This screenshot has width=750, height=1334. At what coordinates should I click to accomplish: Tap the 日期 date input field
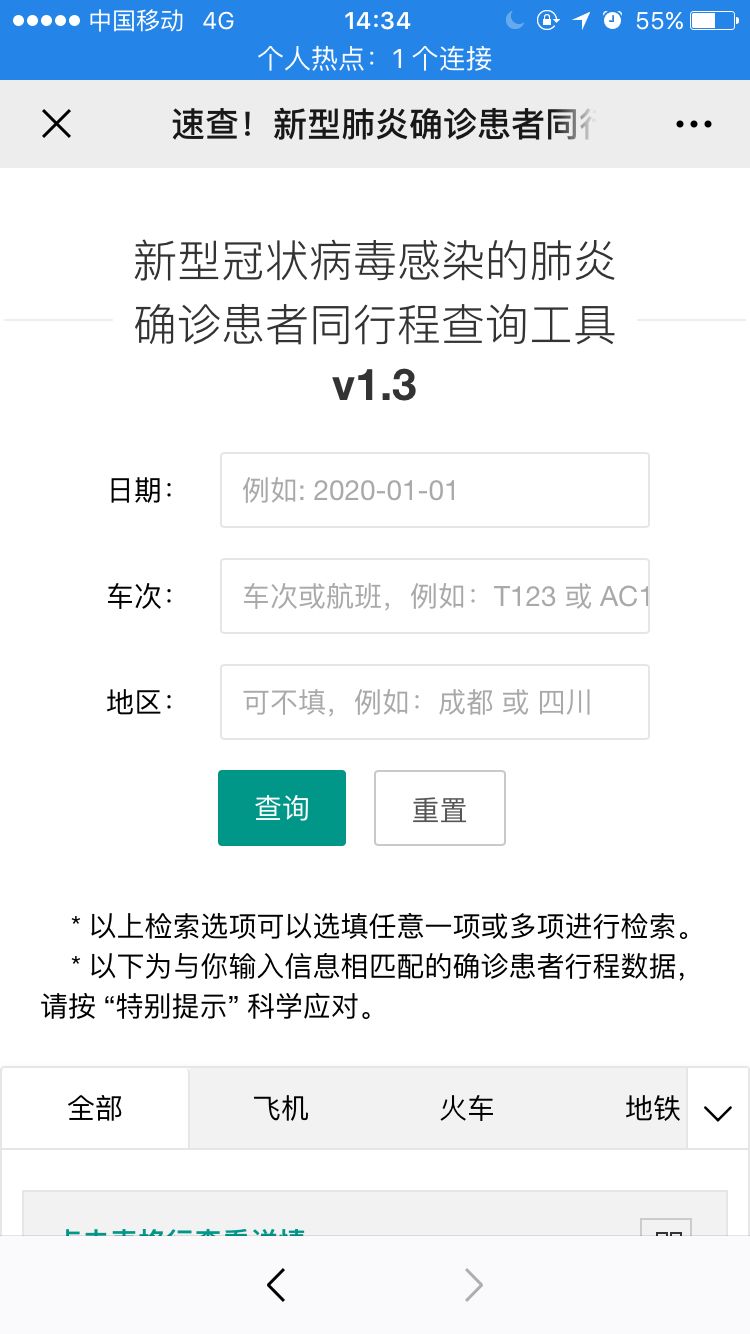click(435, 490)
